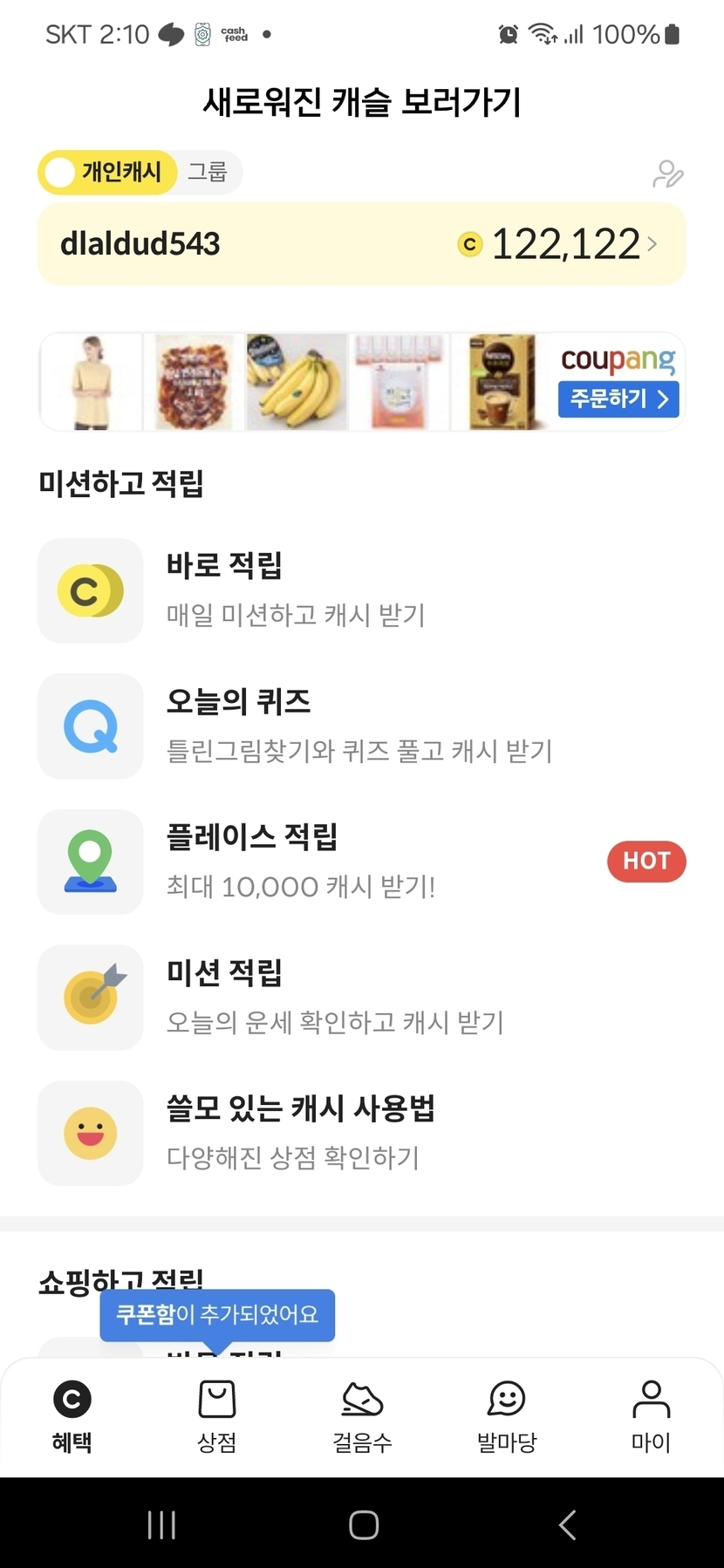
Task: Select 미션 적립 fortune mission
Action: pyautogui.click(x=297, y=997)
